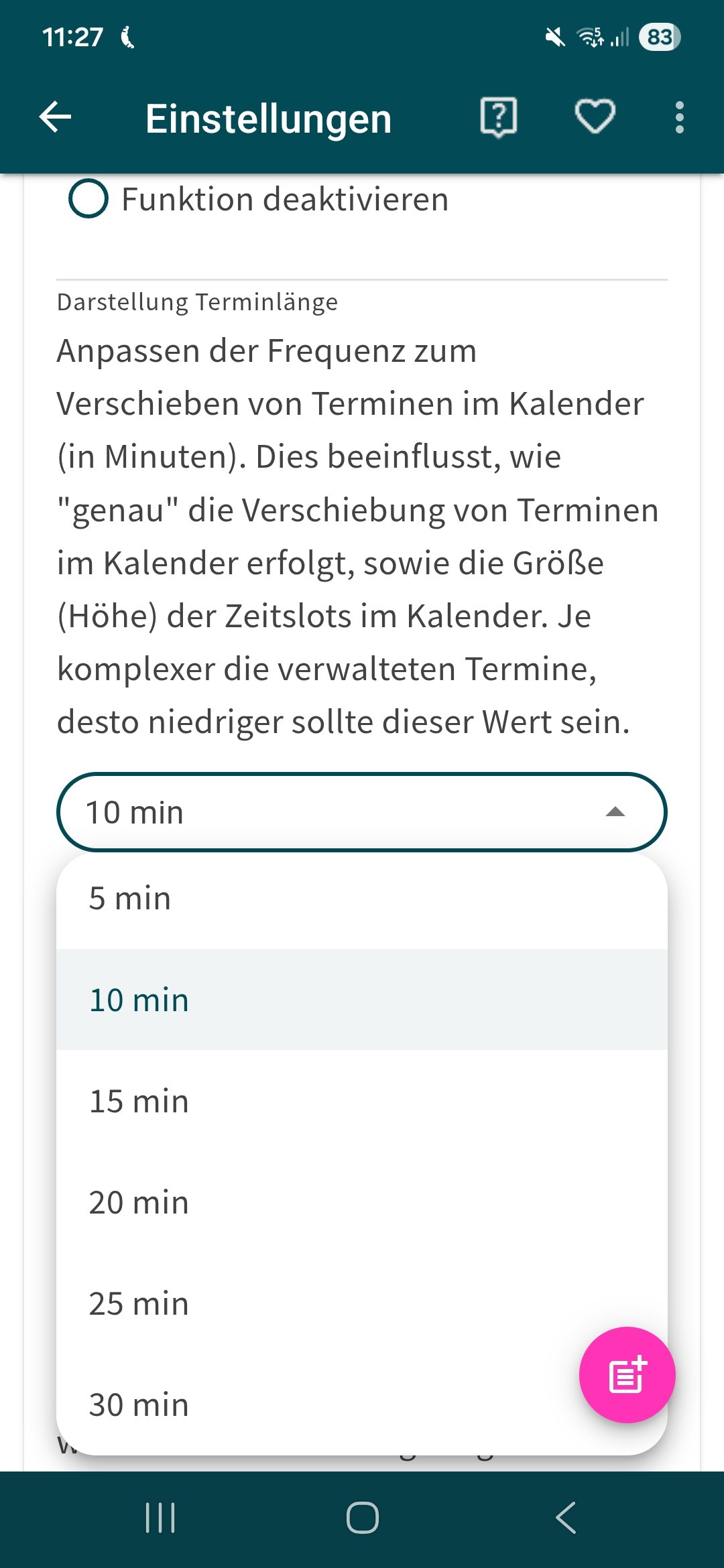Tap the pink add-note floating button
Screen dimensions: 724x1568
pos(627,1375)
